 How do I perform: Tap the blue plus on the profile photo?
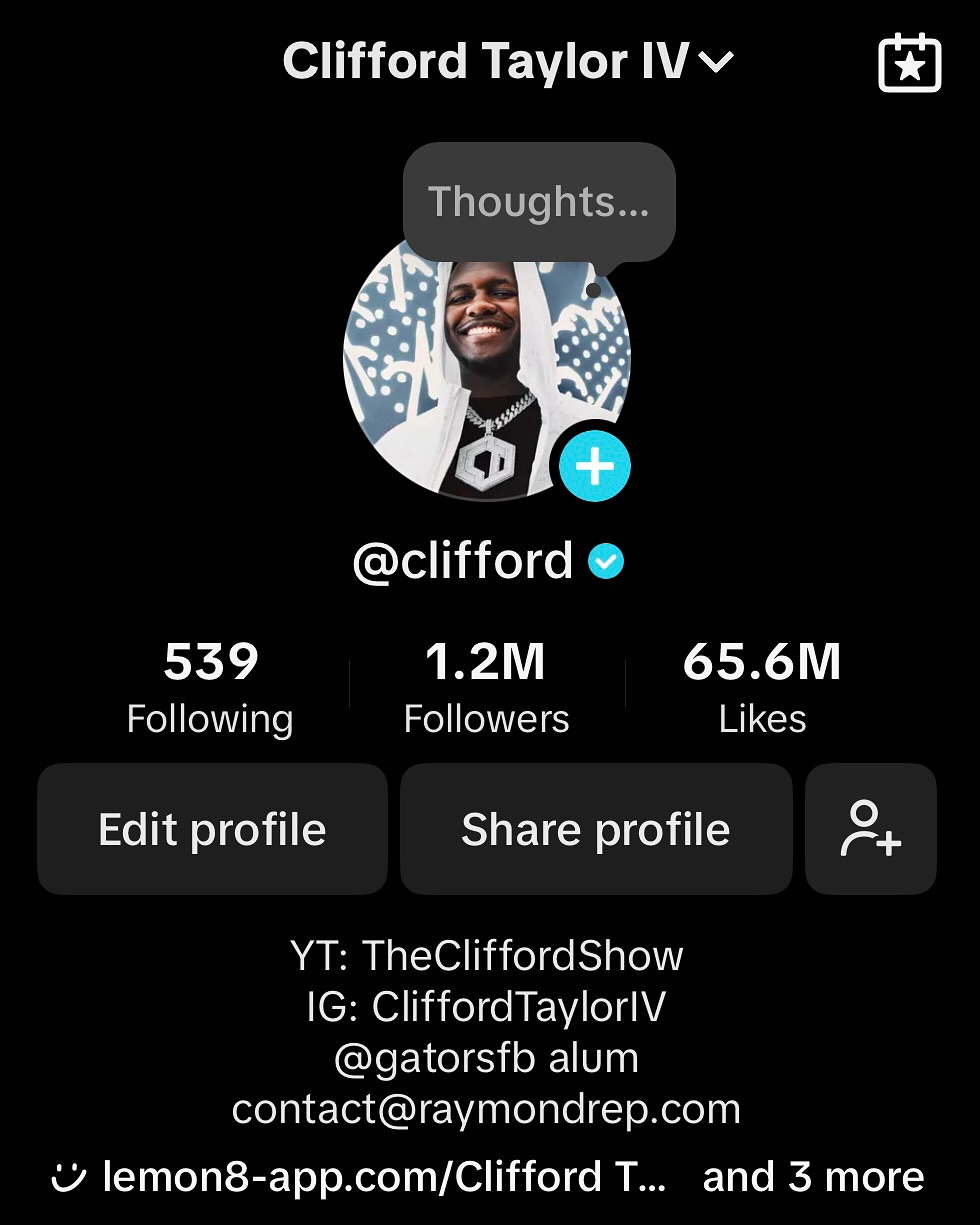594,466
